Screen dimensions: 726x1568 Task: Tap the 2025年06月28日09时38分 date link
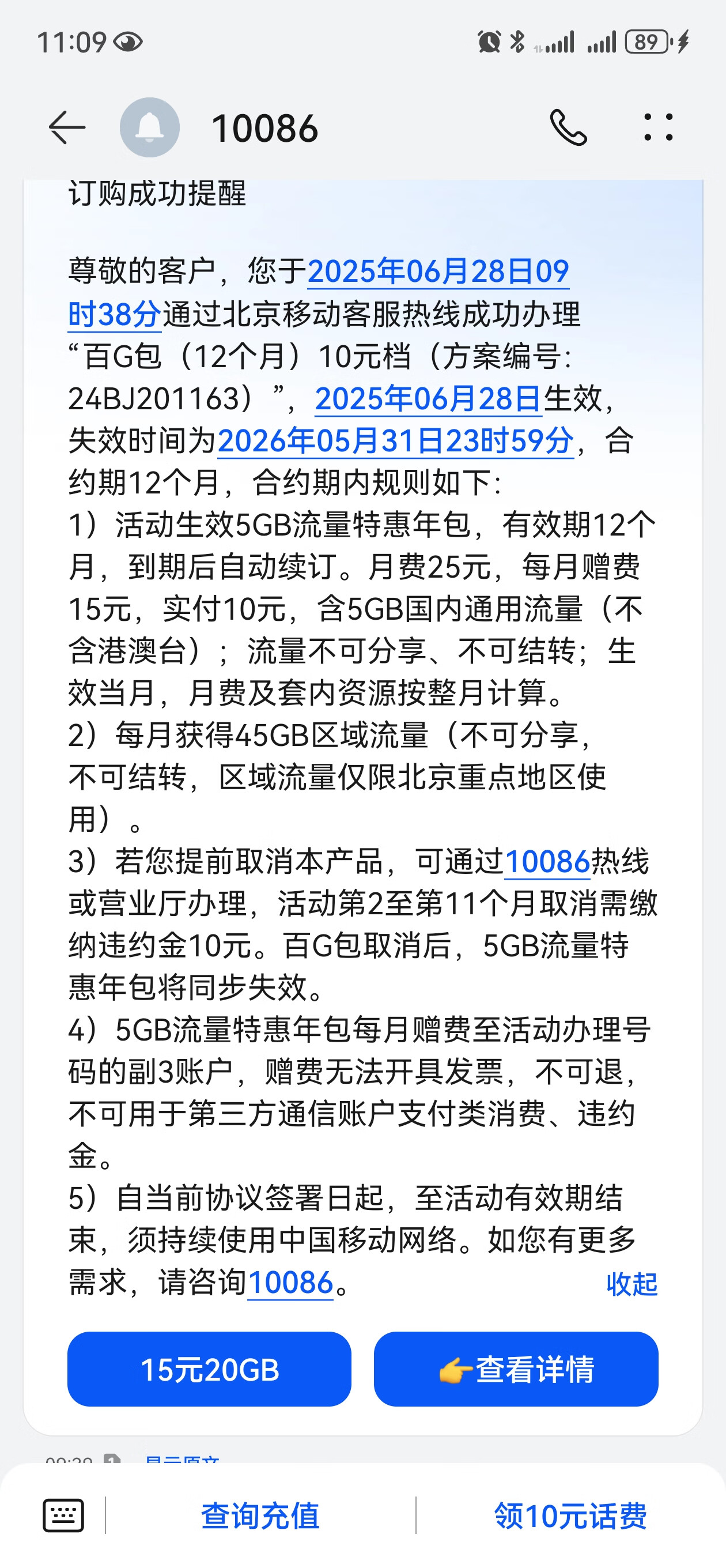pos(318,293)
